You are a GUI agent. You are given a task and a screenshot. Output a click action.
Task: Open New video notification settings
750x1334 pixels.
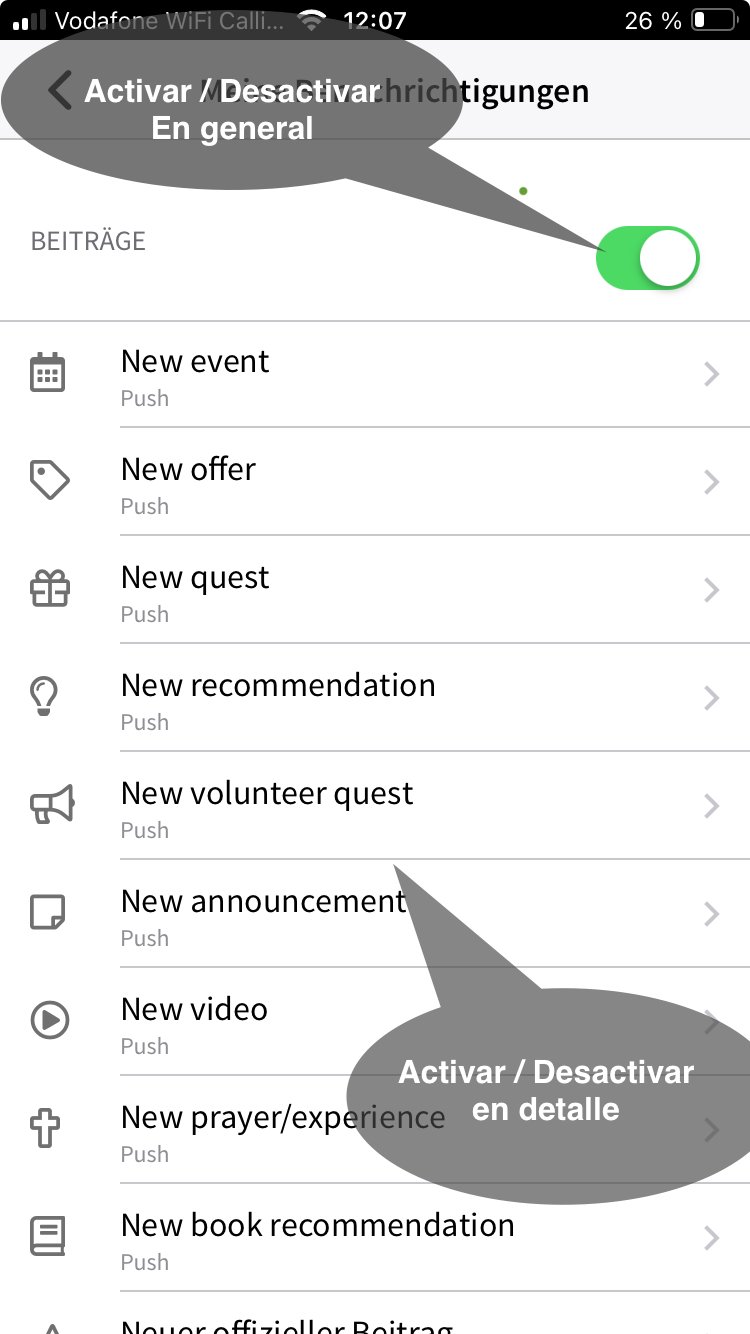[375, 1022]
